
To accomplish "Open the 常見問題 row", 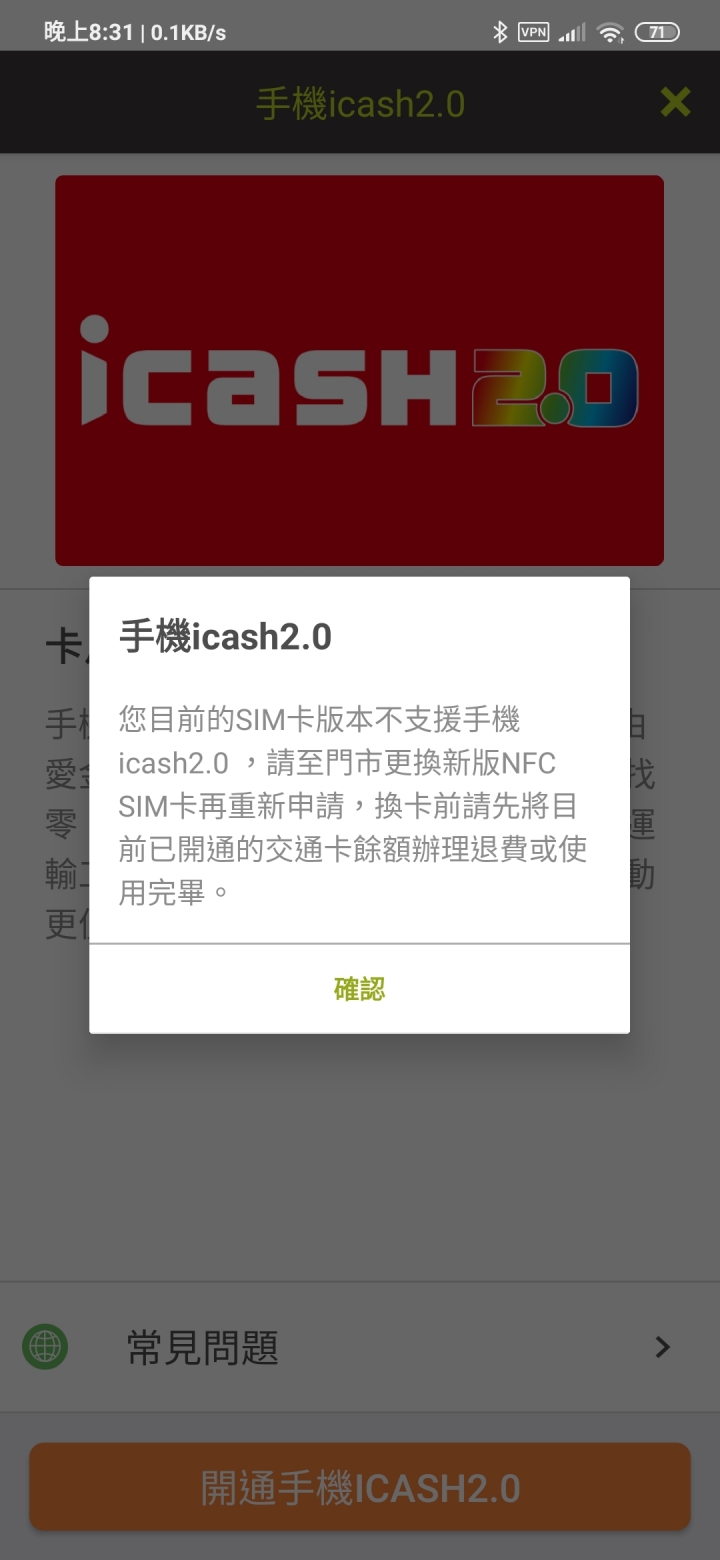I will pyautogui.click(x=359, y=1348).
